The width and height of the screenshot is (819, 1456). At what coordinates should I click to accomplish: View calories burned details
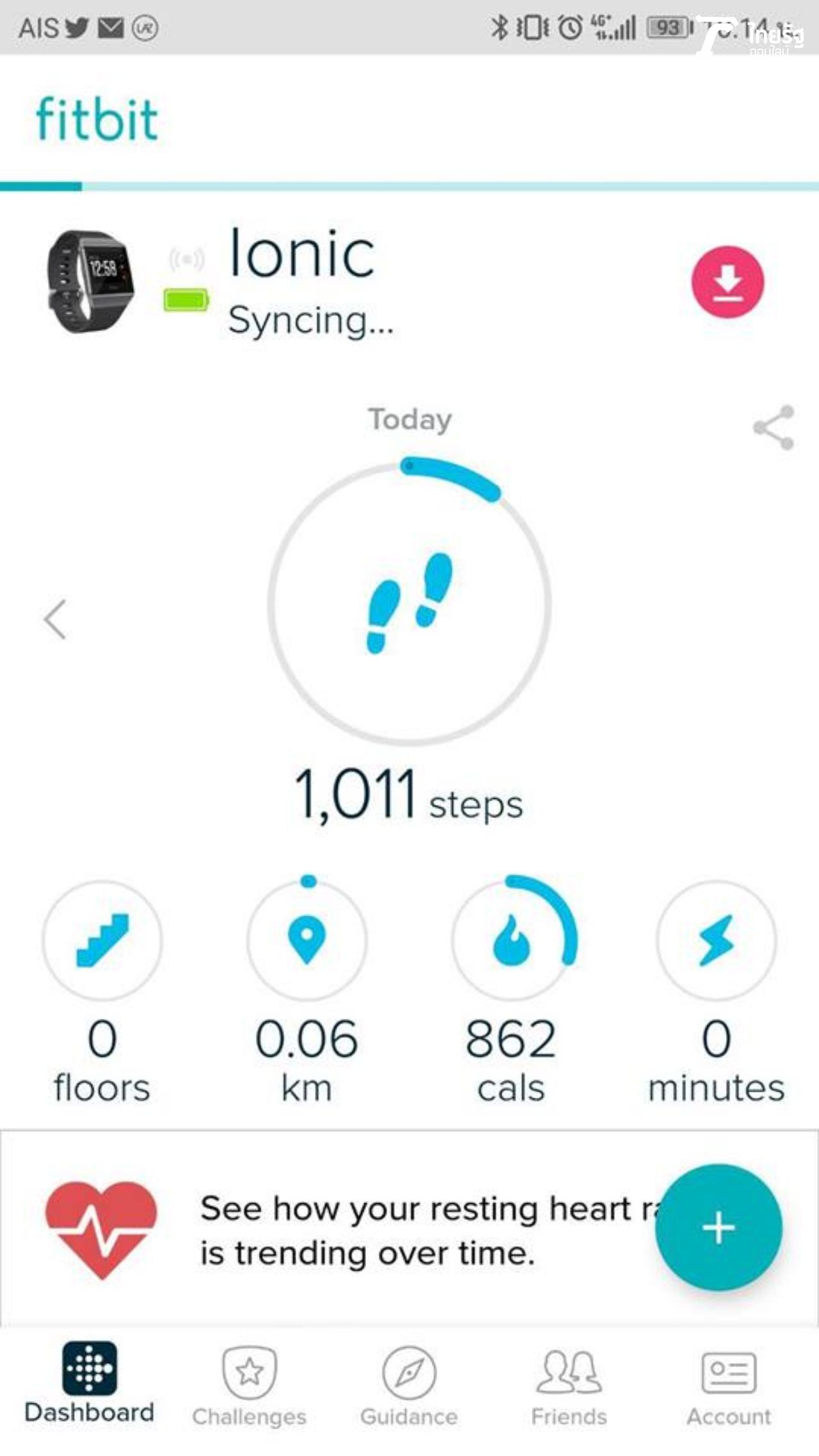pos(511,940)
